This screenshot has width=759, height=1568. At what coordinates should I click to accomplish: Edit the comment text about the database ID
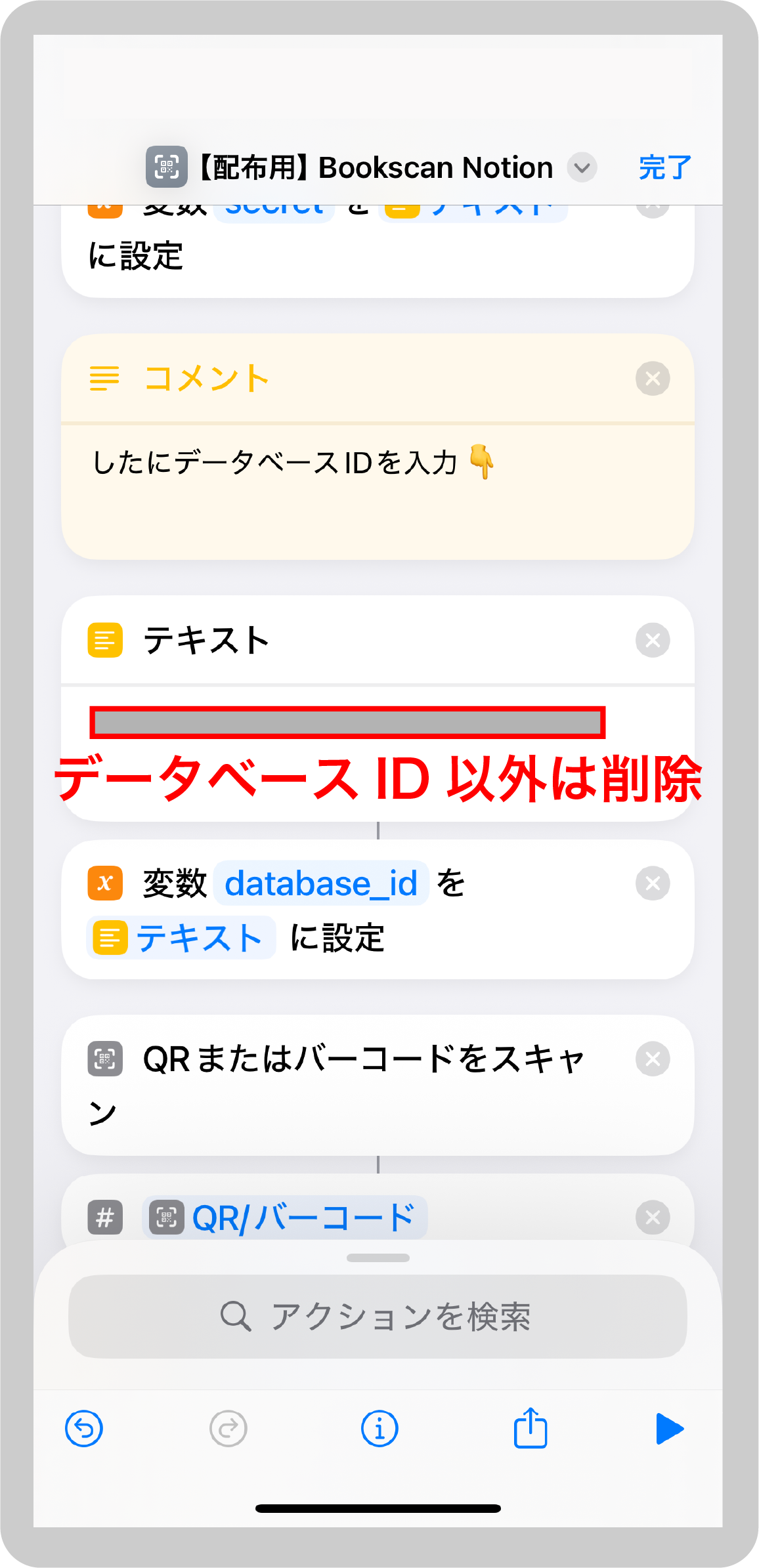click(293, 463)
